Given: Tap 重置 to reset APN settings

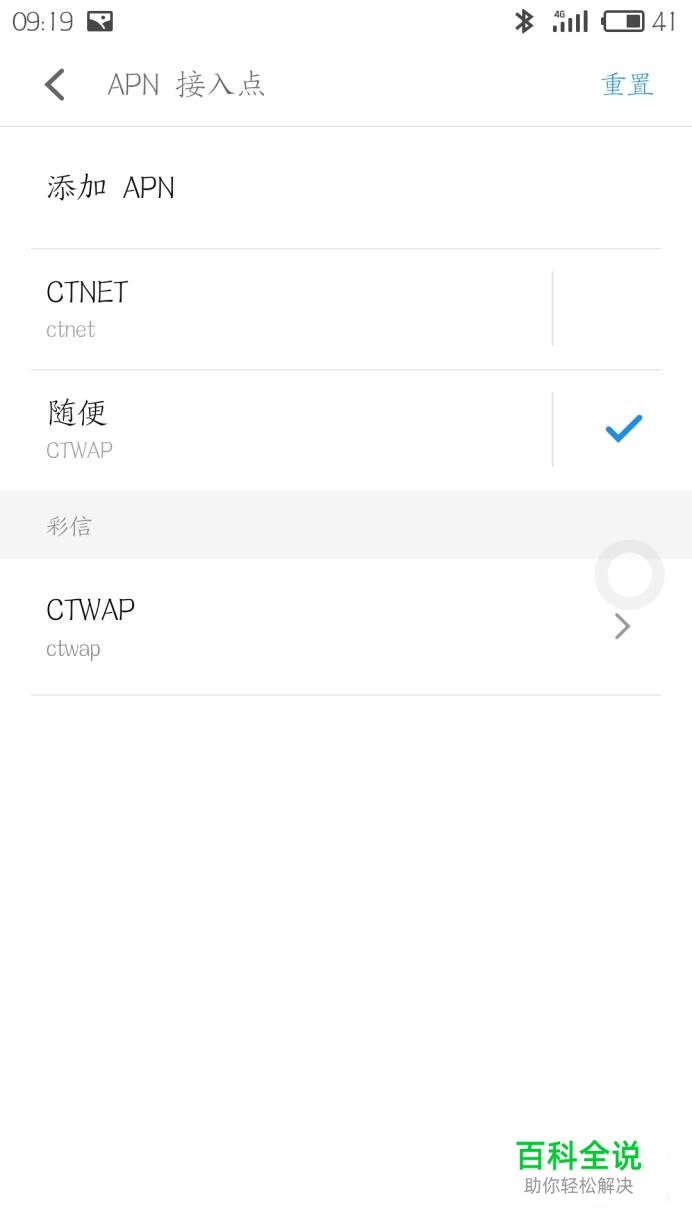Looking at the screenshot, I should [x=627, y=85].
